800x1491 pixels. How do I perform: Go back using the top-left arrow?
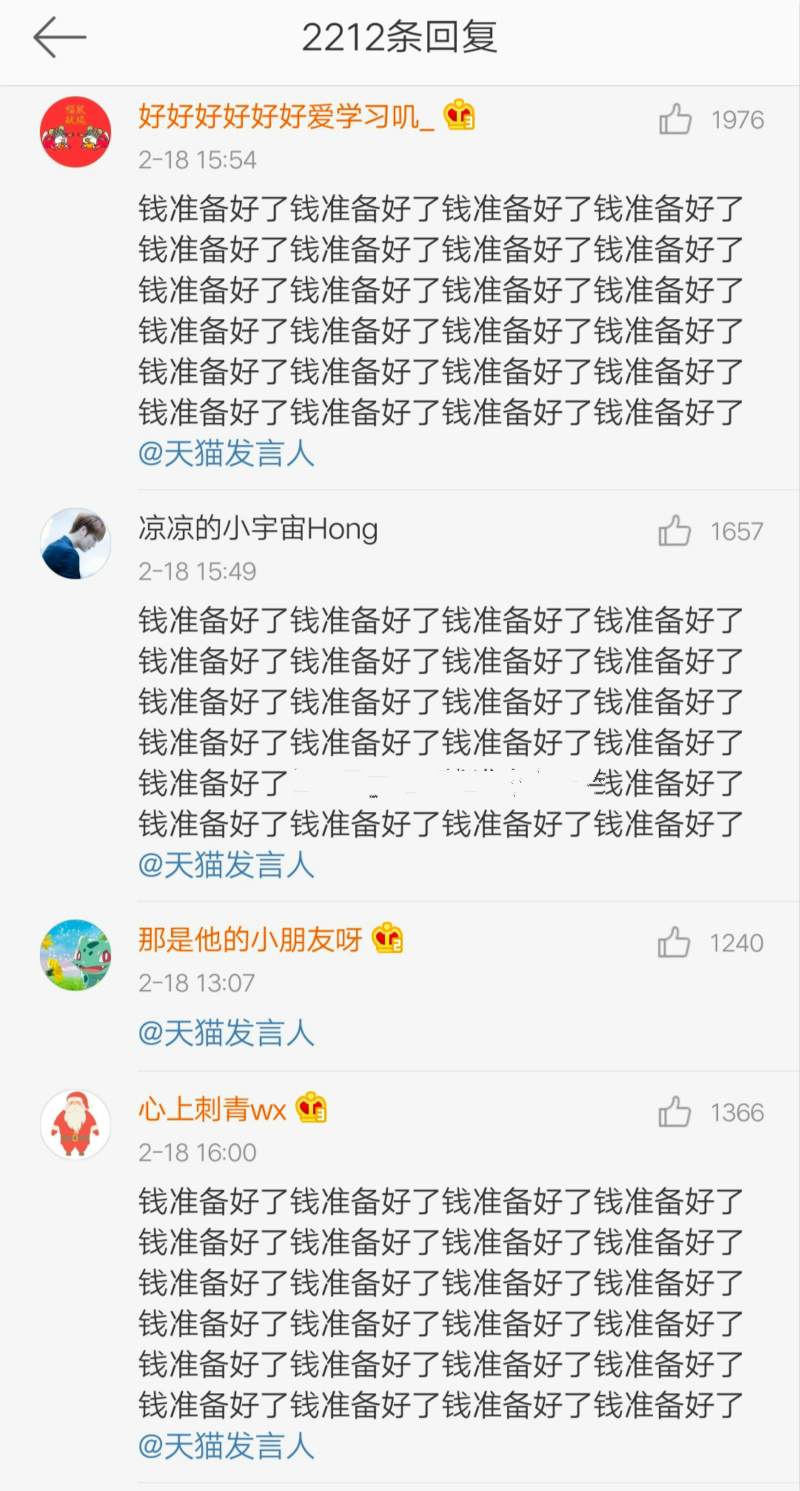click(x=60, y=38)
